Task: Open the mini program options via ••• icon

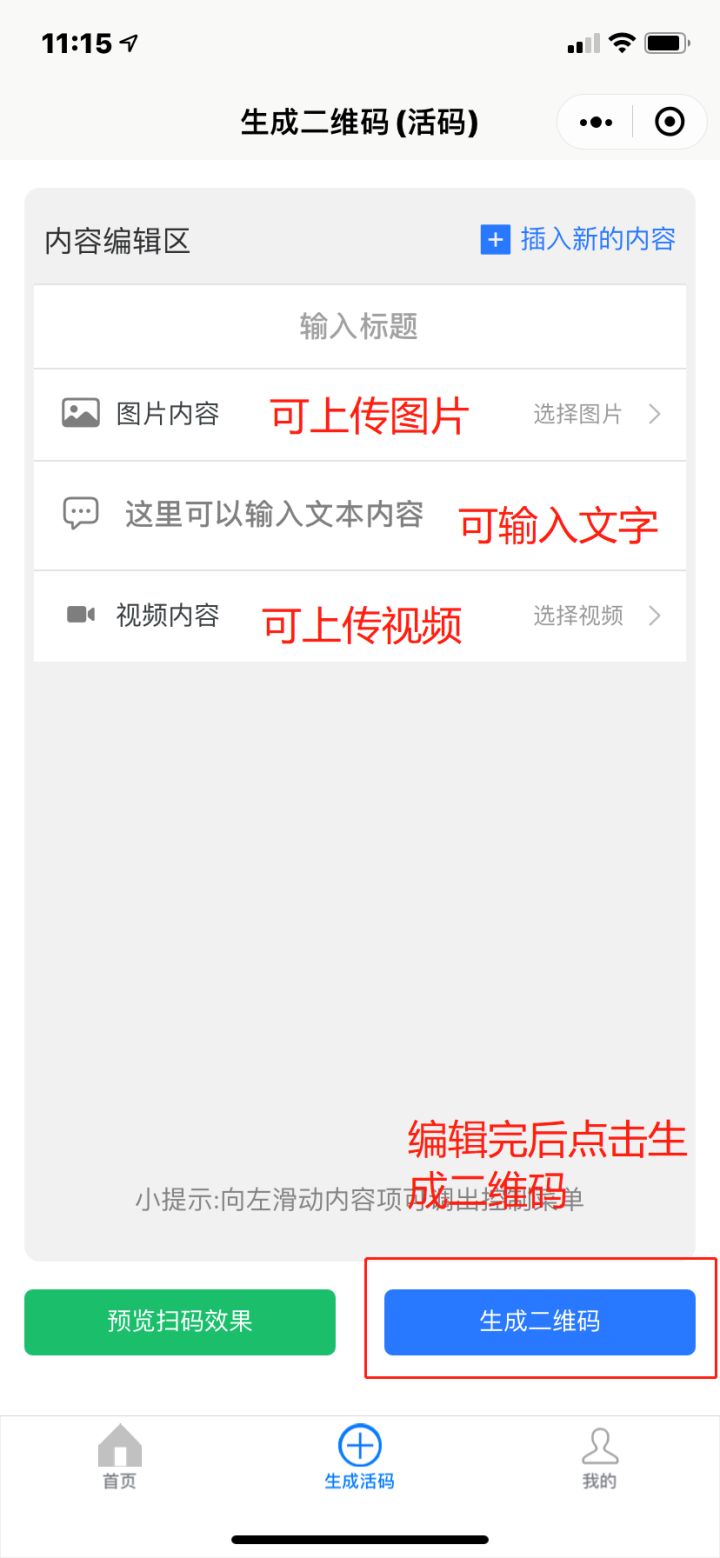Action: point(595,120)
